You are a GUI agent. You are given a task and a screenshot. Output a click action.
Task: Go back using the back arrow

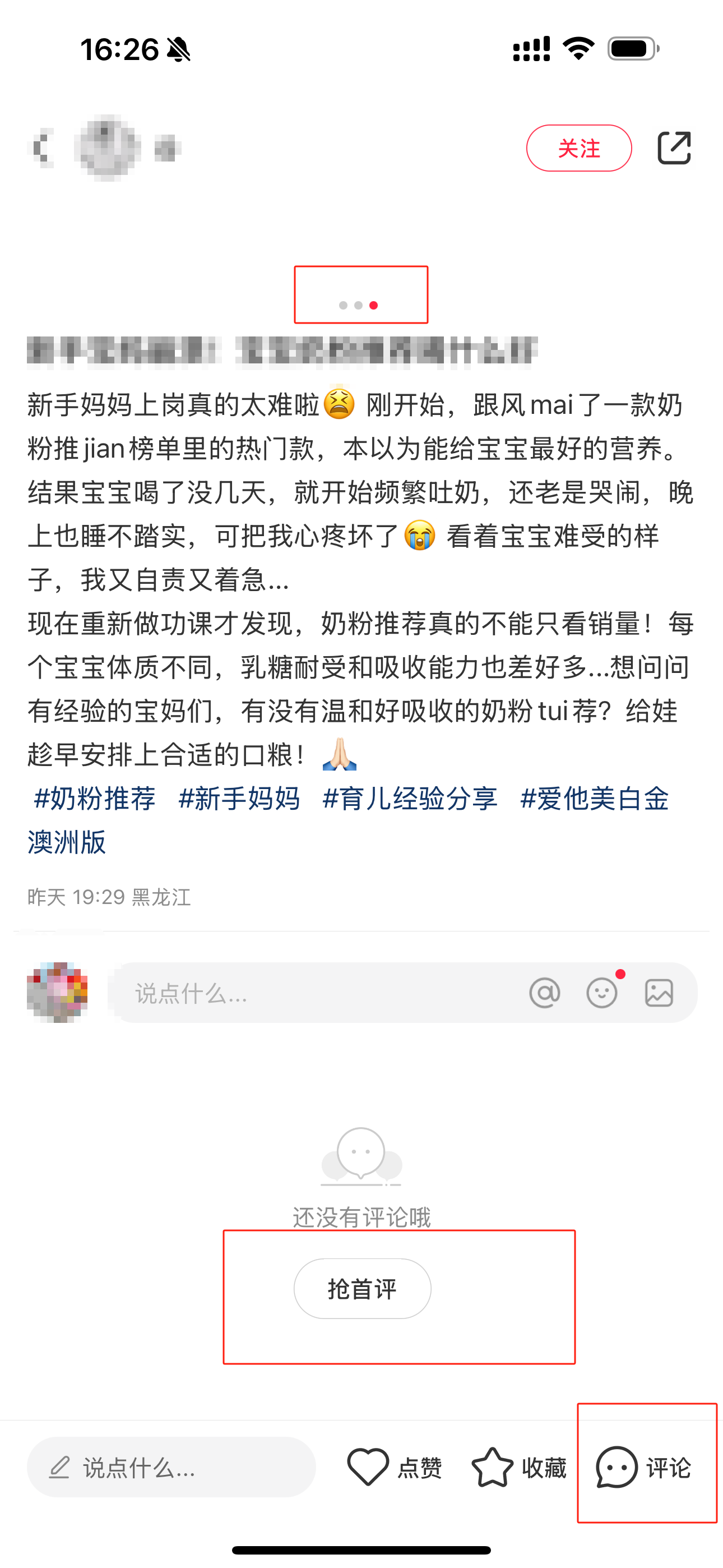41,148
